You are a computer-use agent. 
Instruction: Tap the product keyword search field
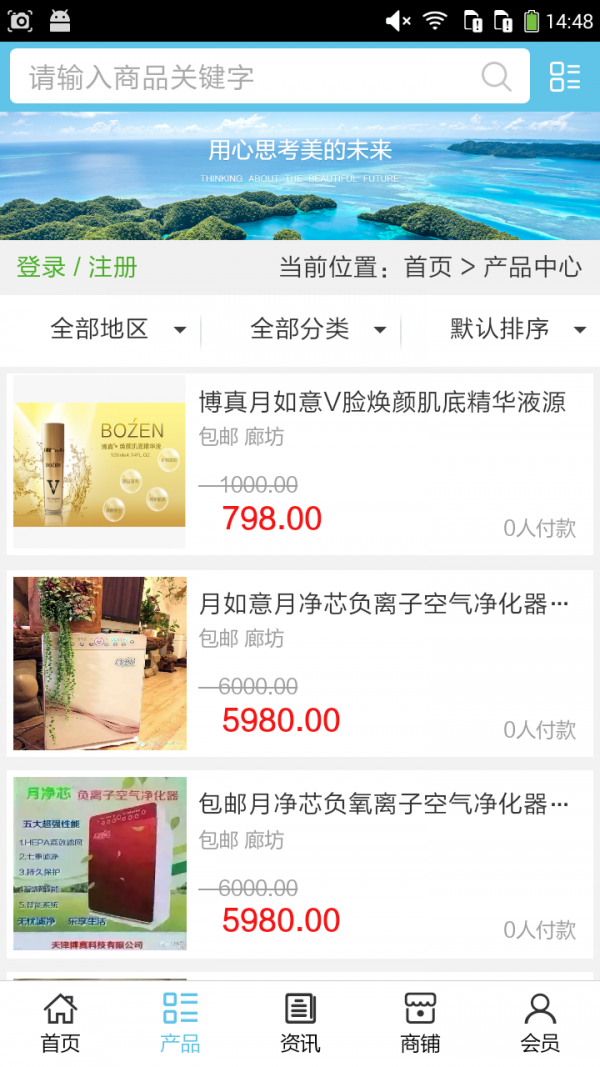240,77
